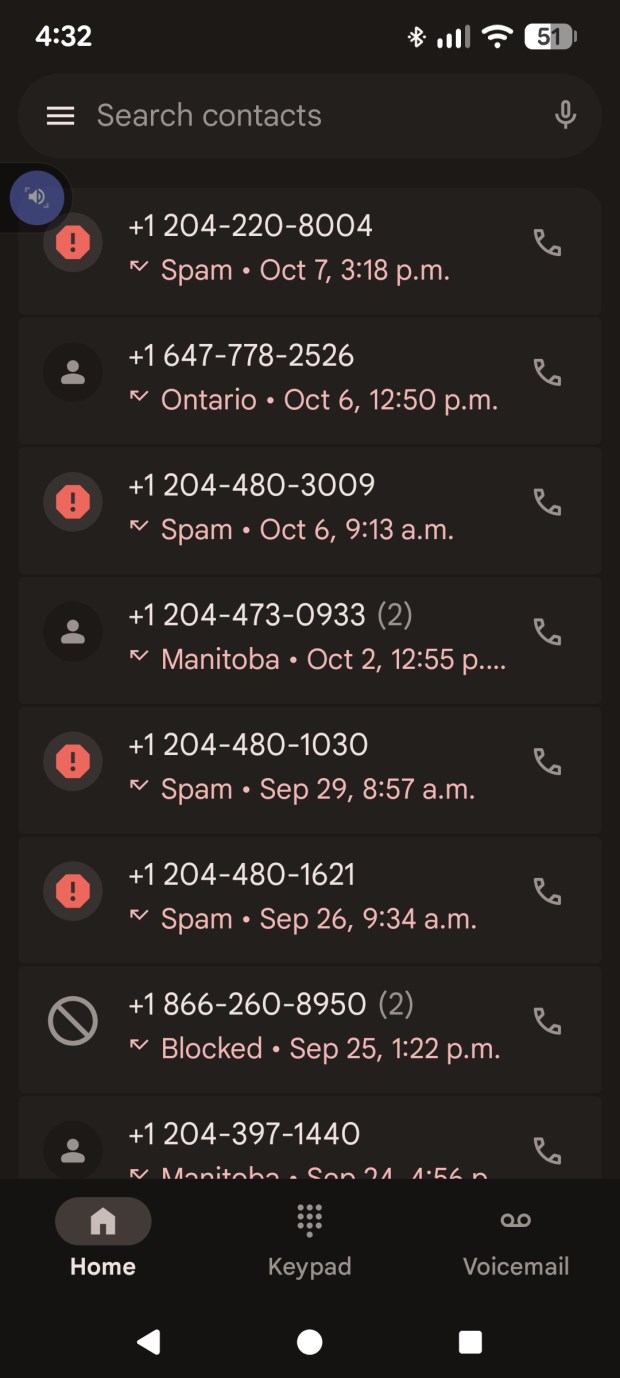Open the hamburger drawer menu
Image resolution: width=620 pixels, height=1378 pixels.
pos(60,116)
